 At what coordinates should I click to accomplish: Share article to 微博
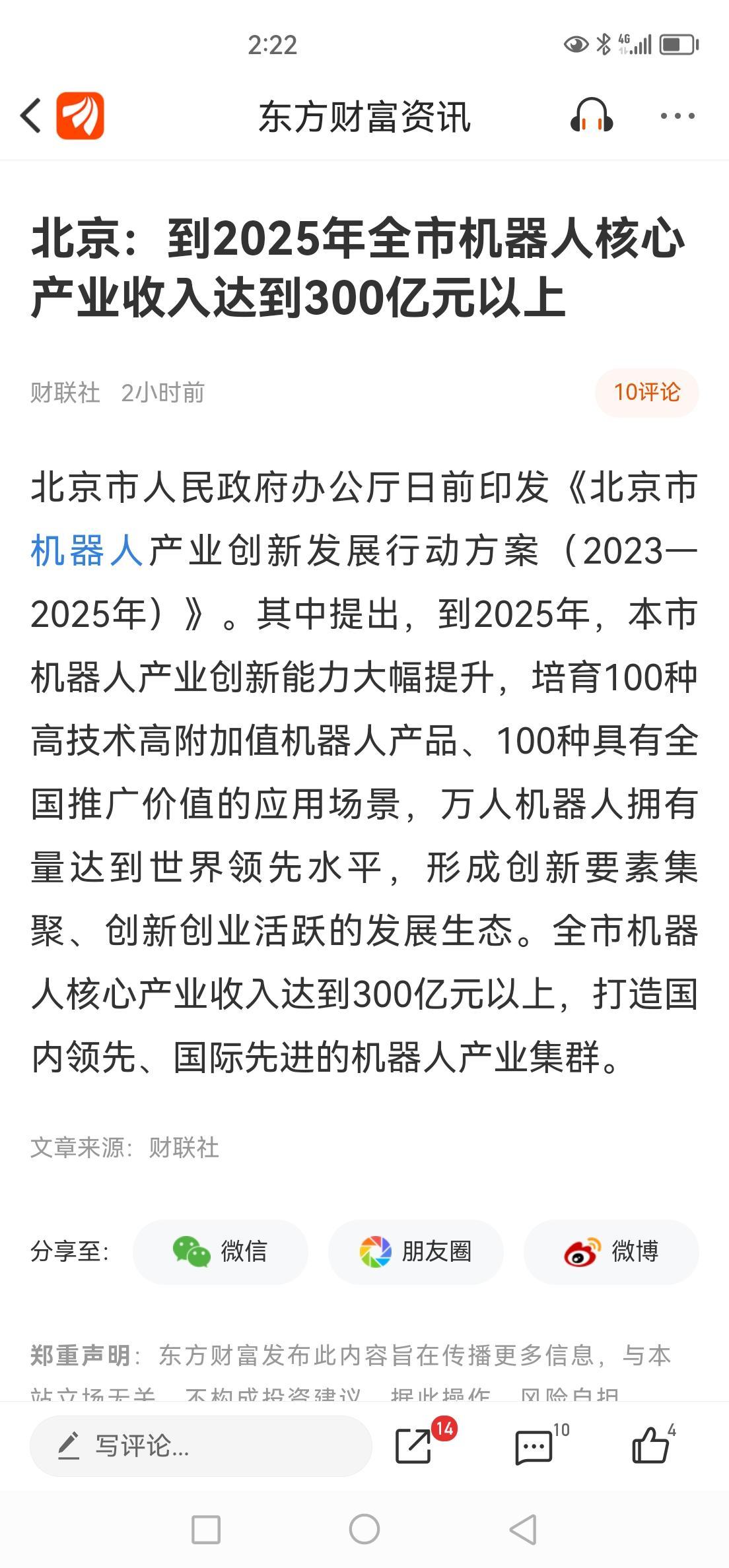[611, 1251]
